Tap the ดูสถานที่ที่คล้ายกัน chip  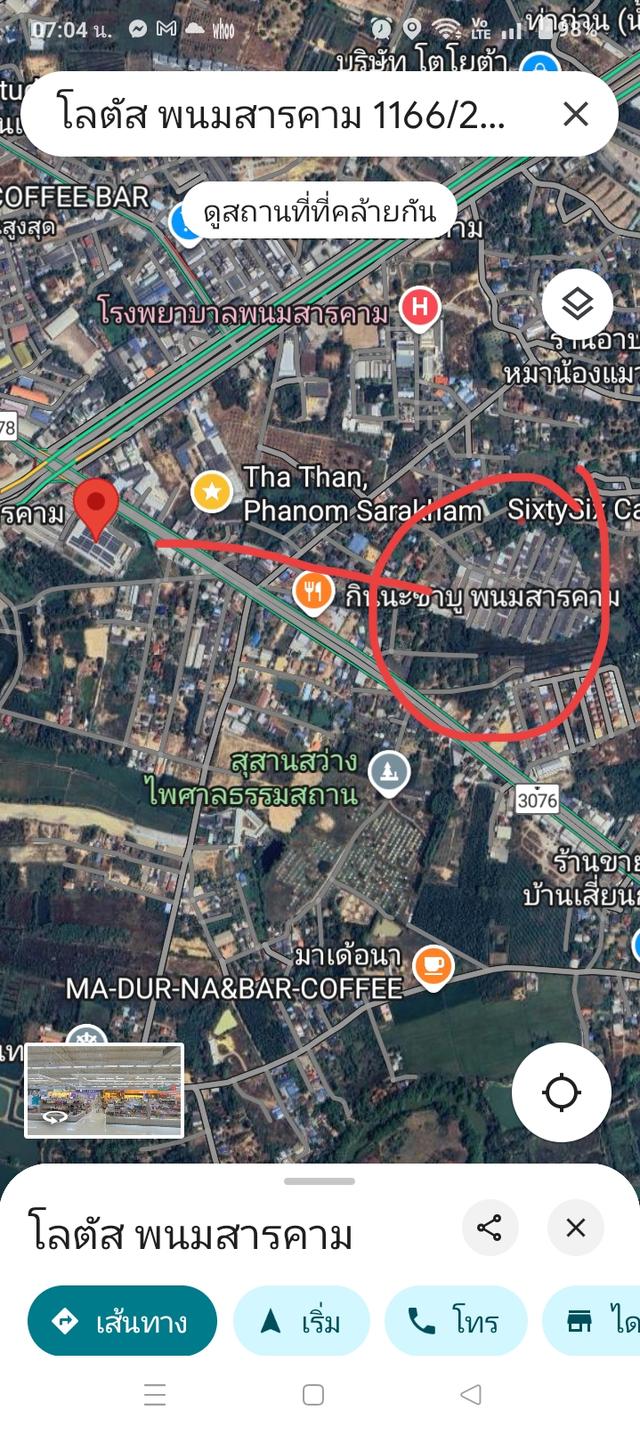[319, 211]
